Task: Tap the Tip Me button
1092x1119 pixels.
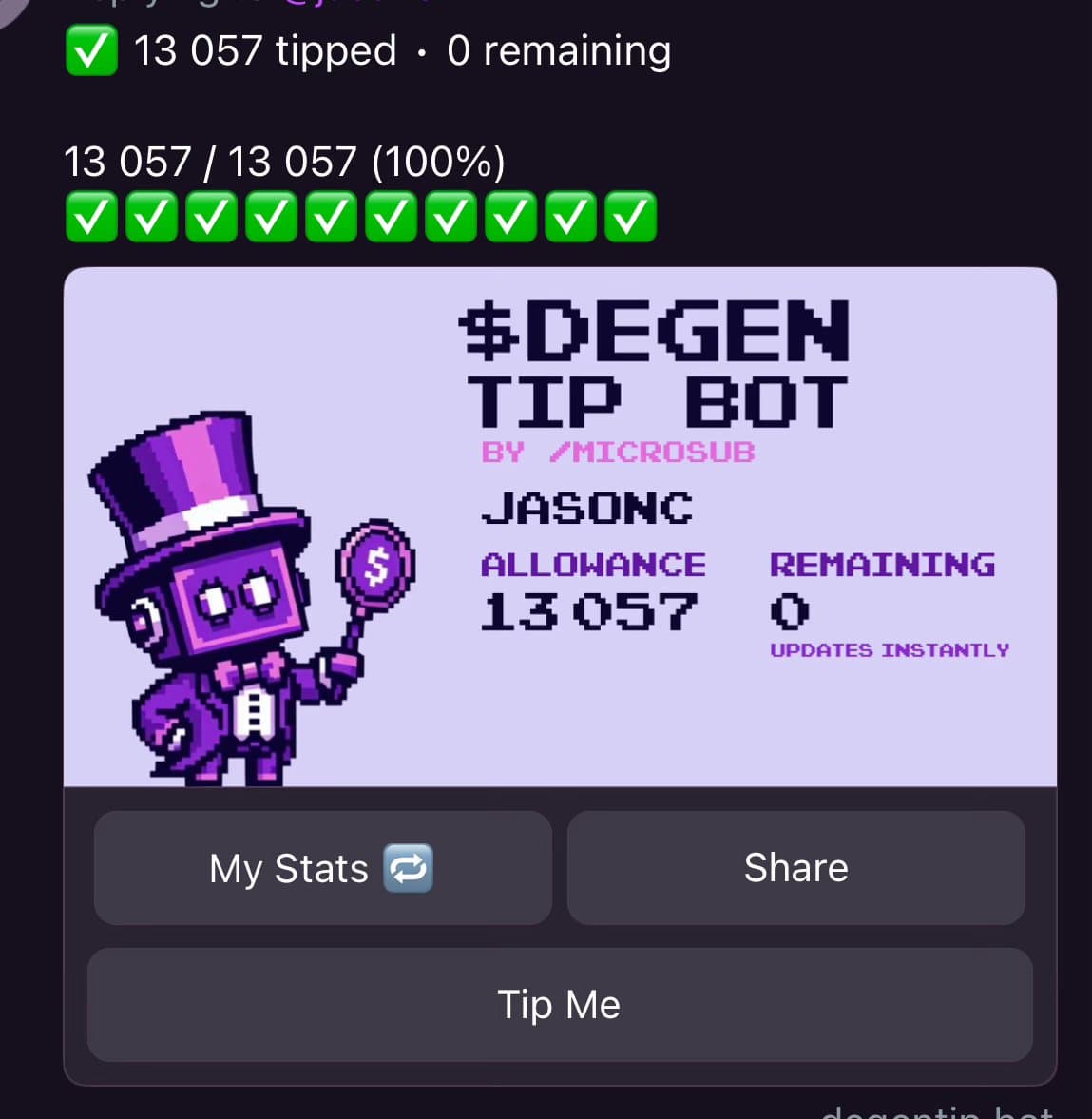Action: pyautogui.click(x=559, y=1005)
